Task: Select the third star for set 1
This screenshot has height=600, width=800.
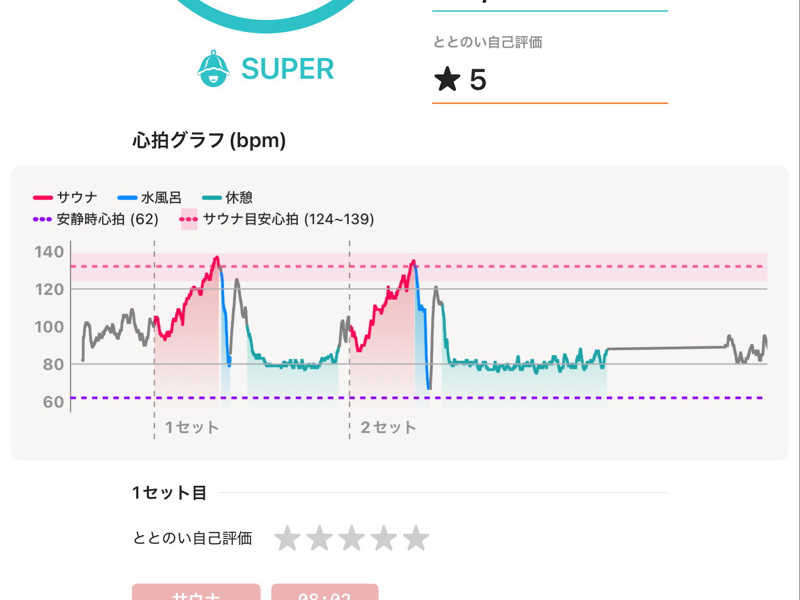Action: 351,538
